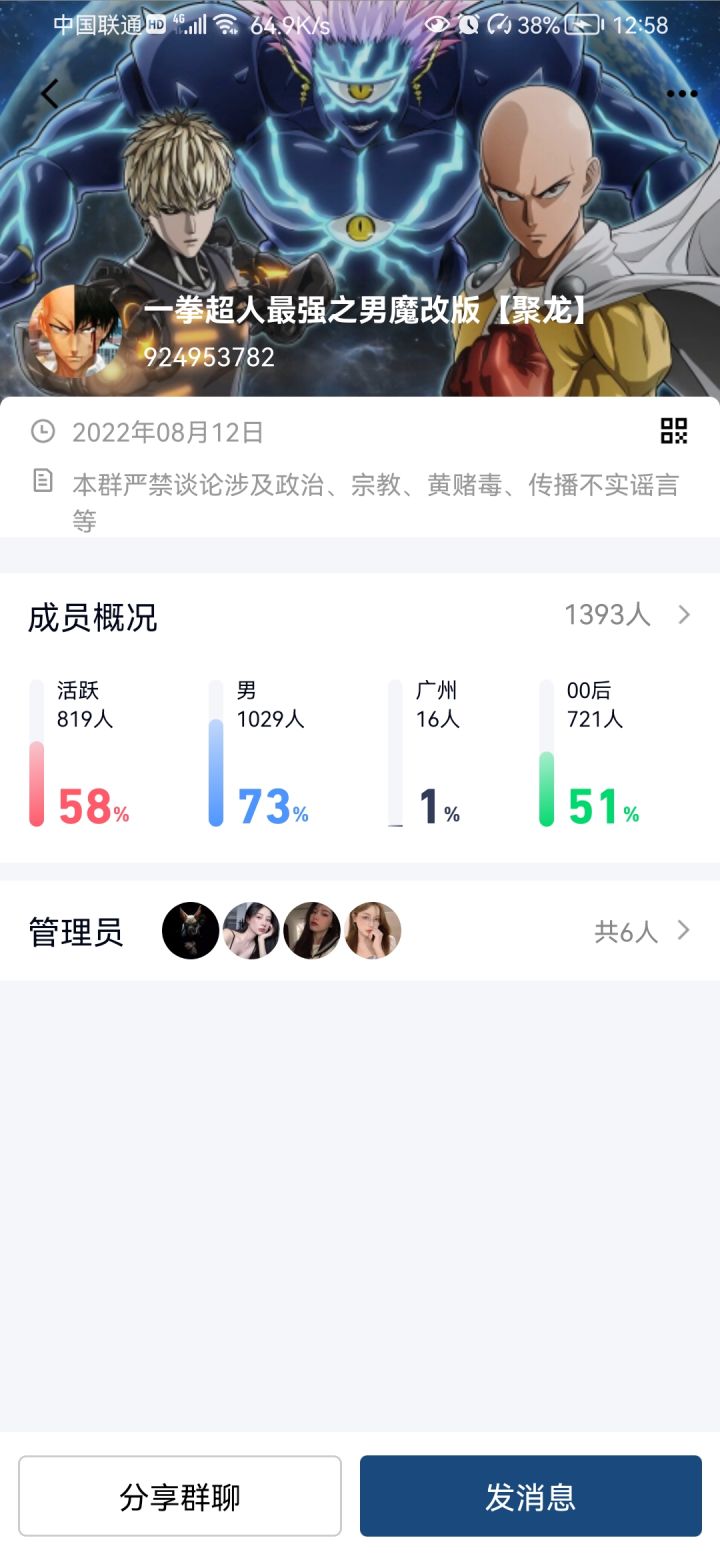This screenshot has height=1560, width=720.
Task: Tap the back arrow at top left
Action: [48, 93]
